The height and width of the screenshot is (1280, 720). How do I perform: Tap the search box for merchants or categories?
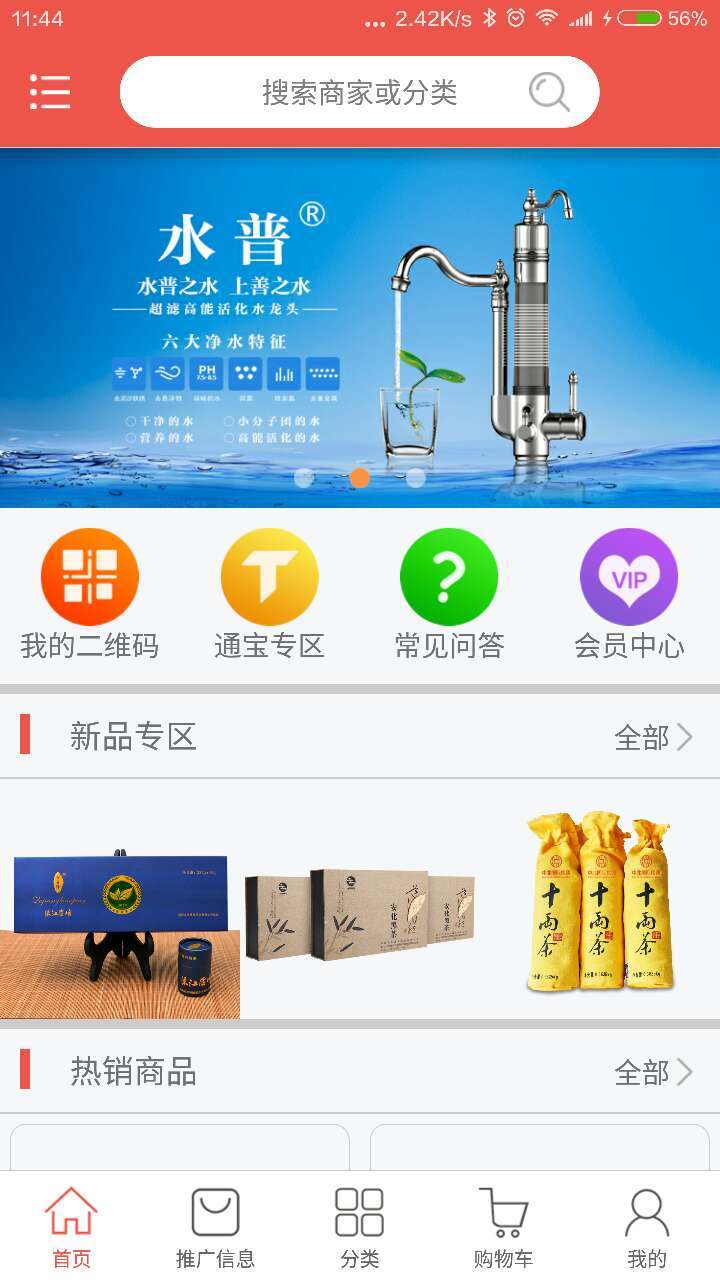click(358, 92)
